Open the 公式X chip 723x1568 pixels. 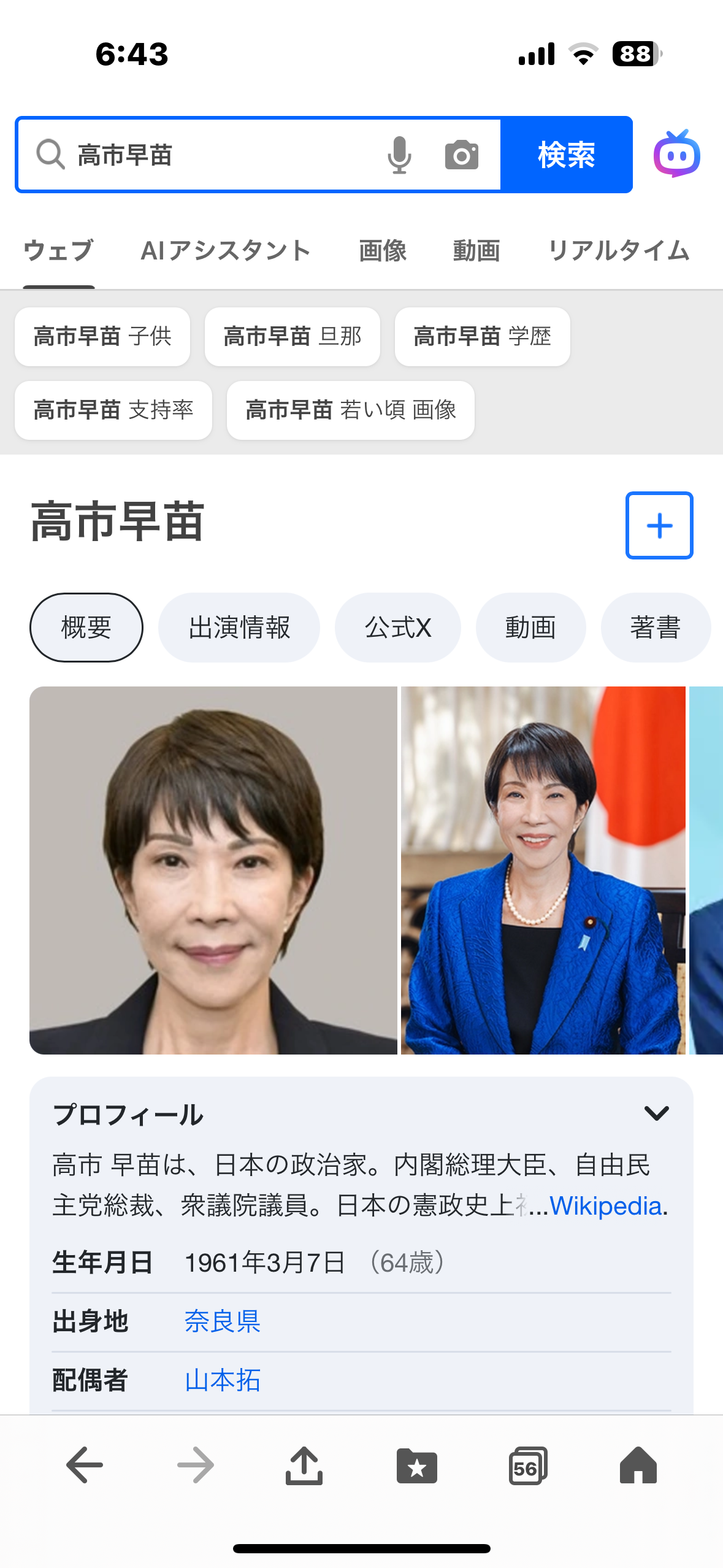(x=398, y=628)
